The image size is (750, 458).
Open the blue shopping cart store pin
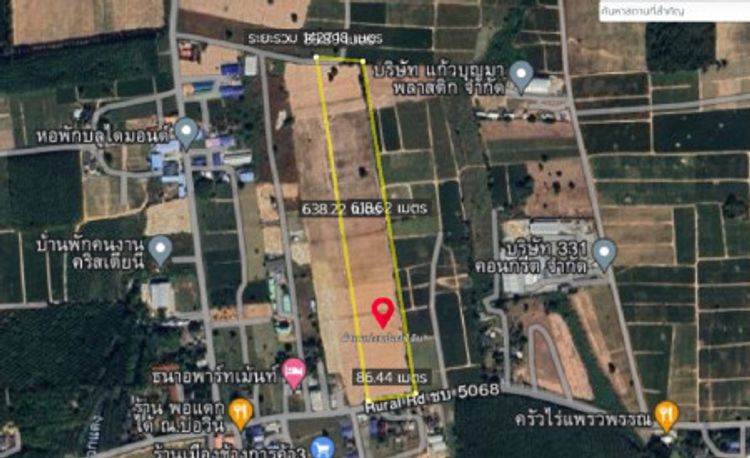point(323,446)
